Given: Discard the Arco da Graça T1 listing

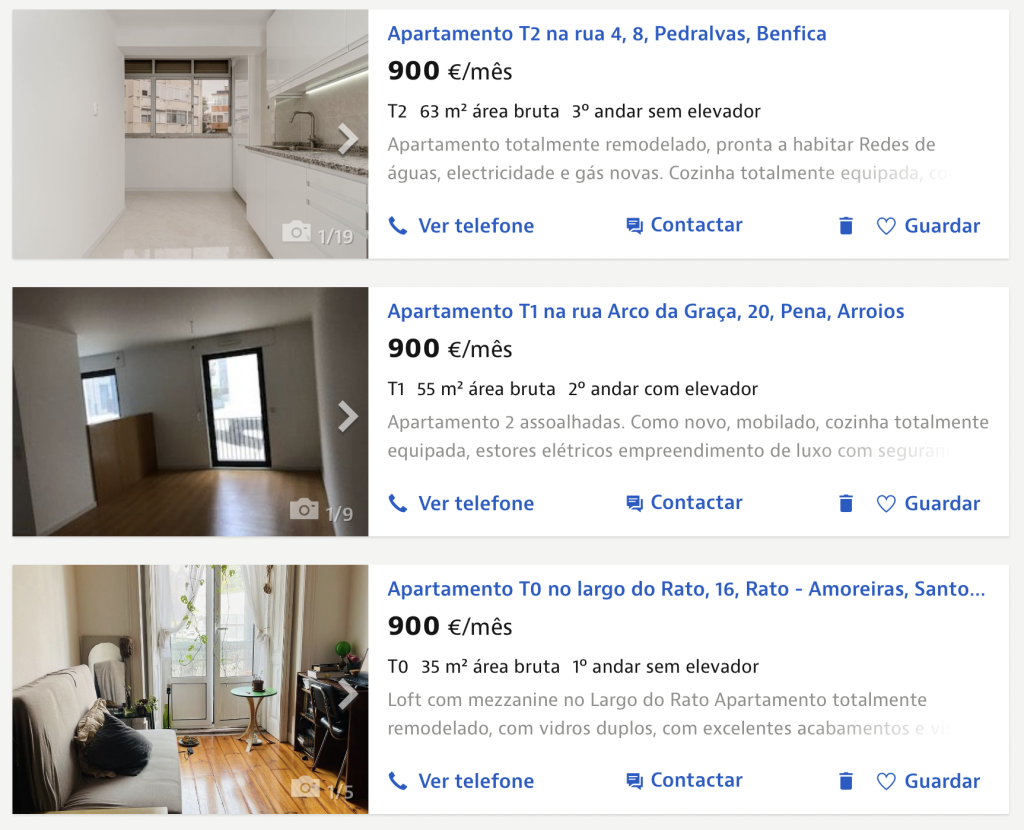Looking at the screenshot, I should (x=846, y=503).
